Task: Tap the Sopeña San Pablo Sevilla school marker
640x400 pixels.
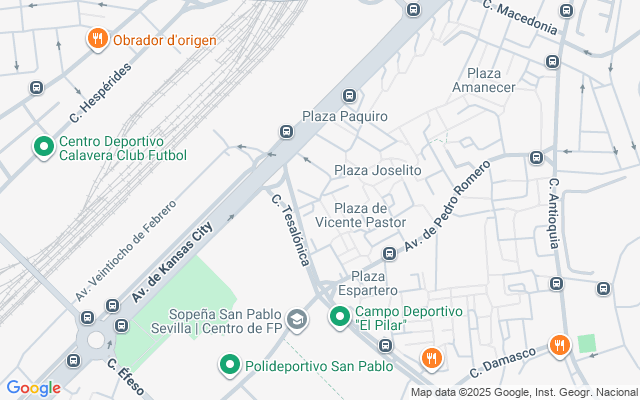Action: point(296,319)
